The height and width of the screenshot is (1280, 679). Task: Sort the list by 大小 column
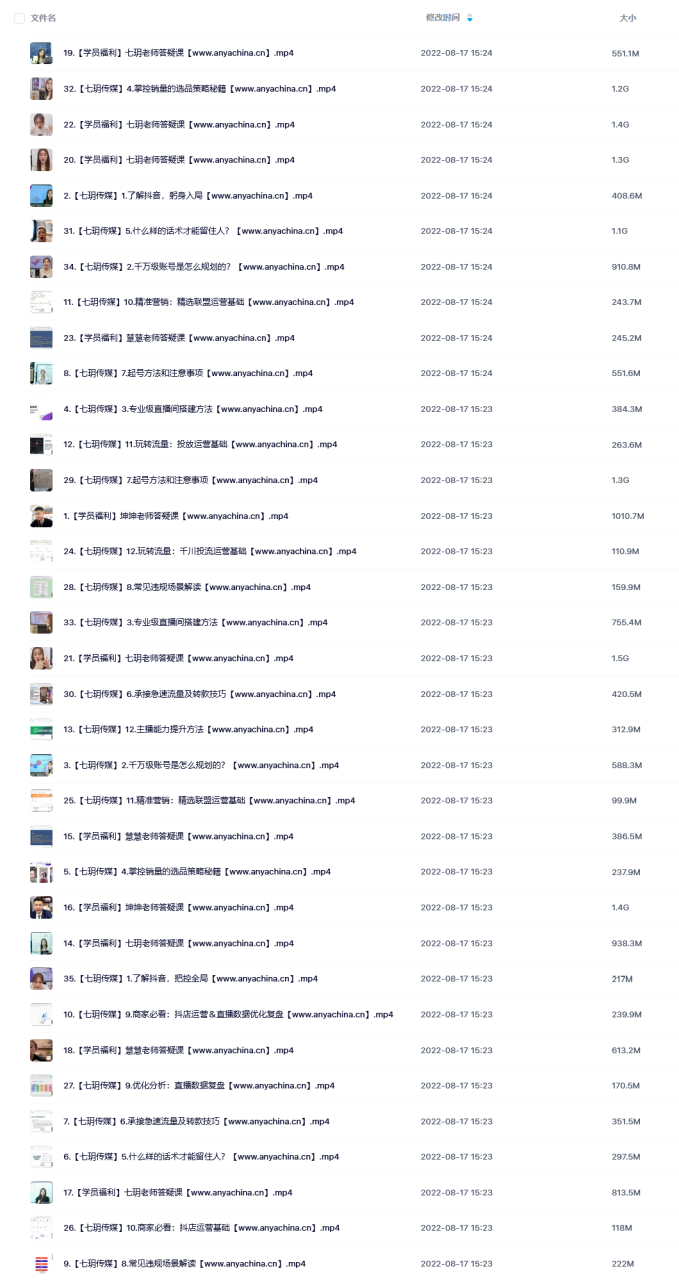pyautogui.click(x=627, y=18)
